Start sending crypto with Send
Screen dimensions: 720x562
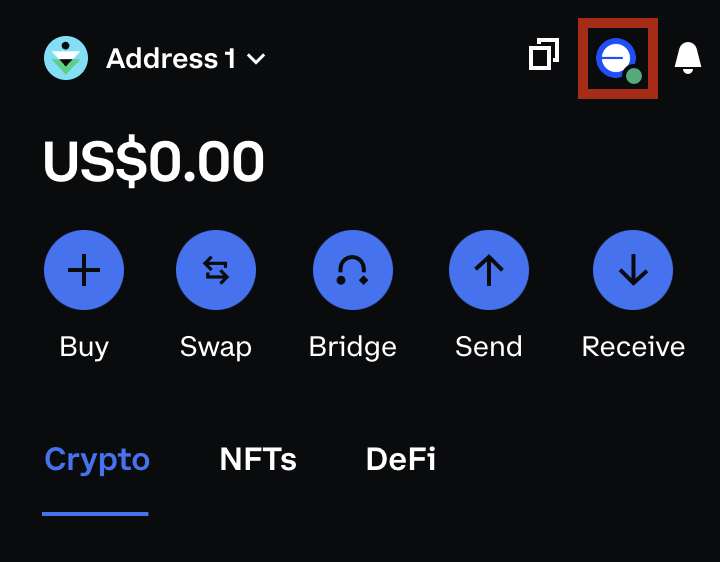(489, 270)
